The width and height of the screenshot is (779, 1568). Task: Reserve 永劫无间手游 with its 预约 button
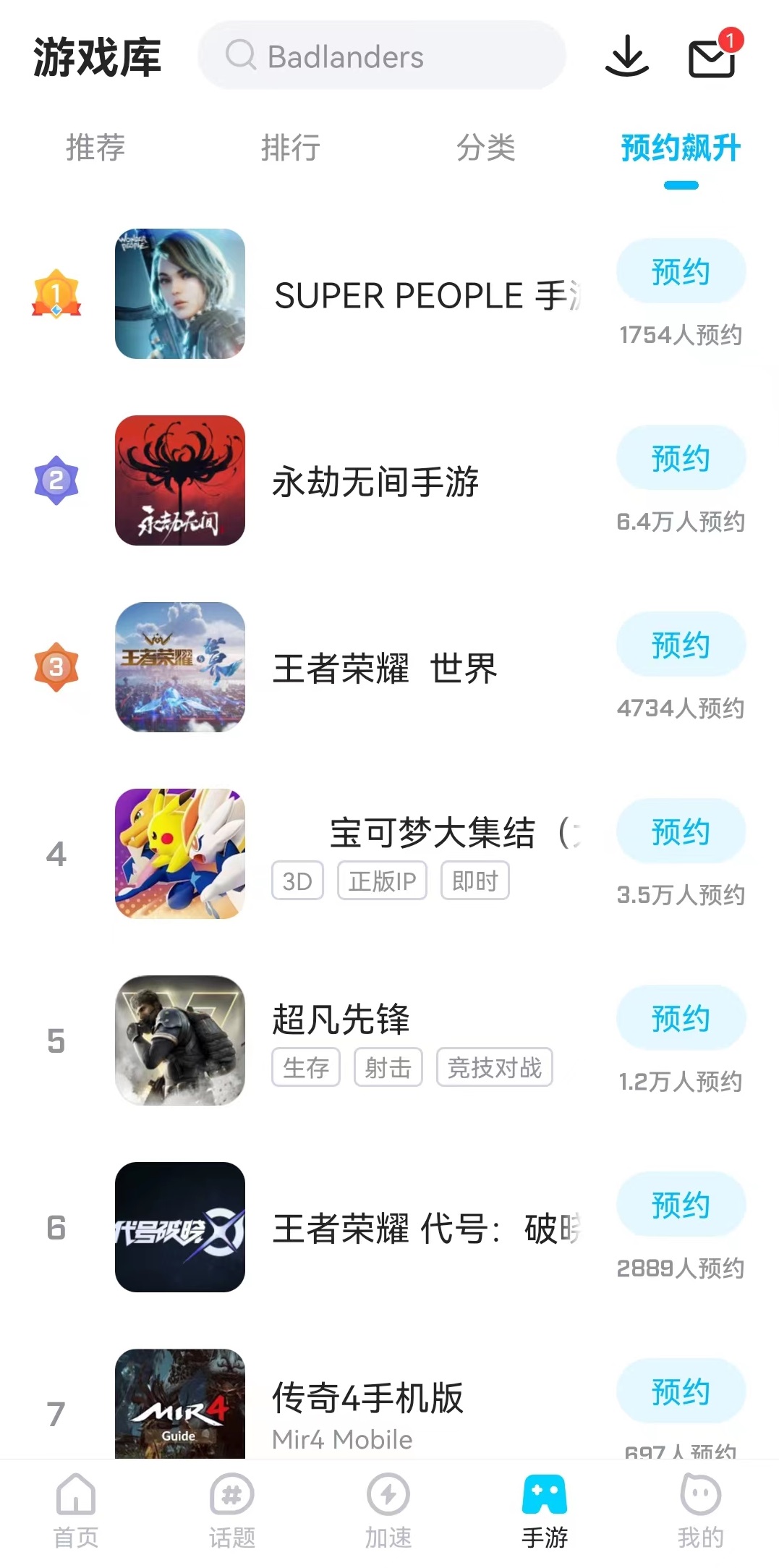coord(680,459)
